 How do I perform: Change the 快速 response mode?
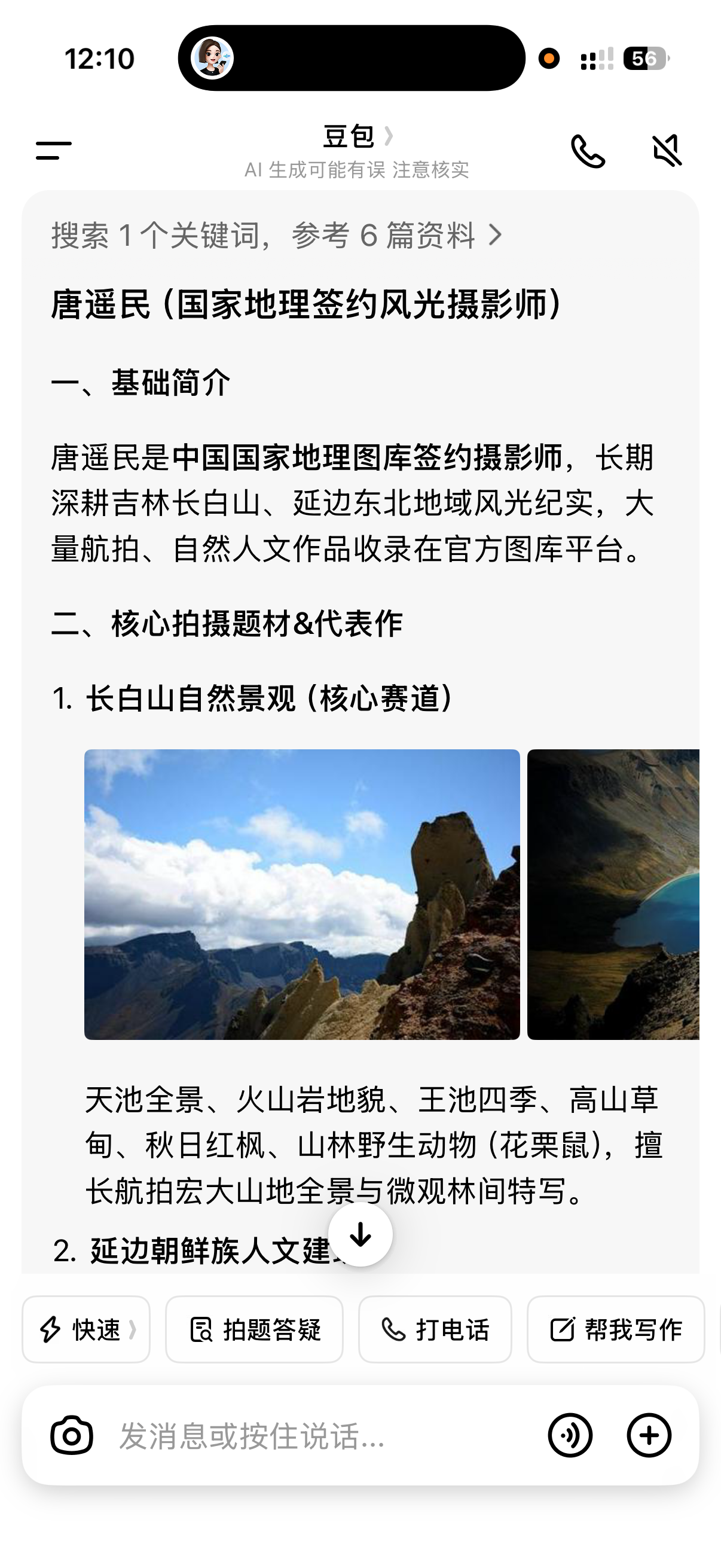click(85, 1329)
